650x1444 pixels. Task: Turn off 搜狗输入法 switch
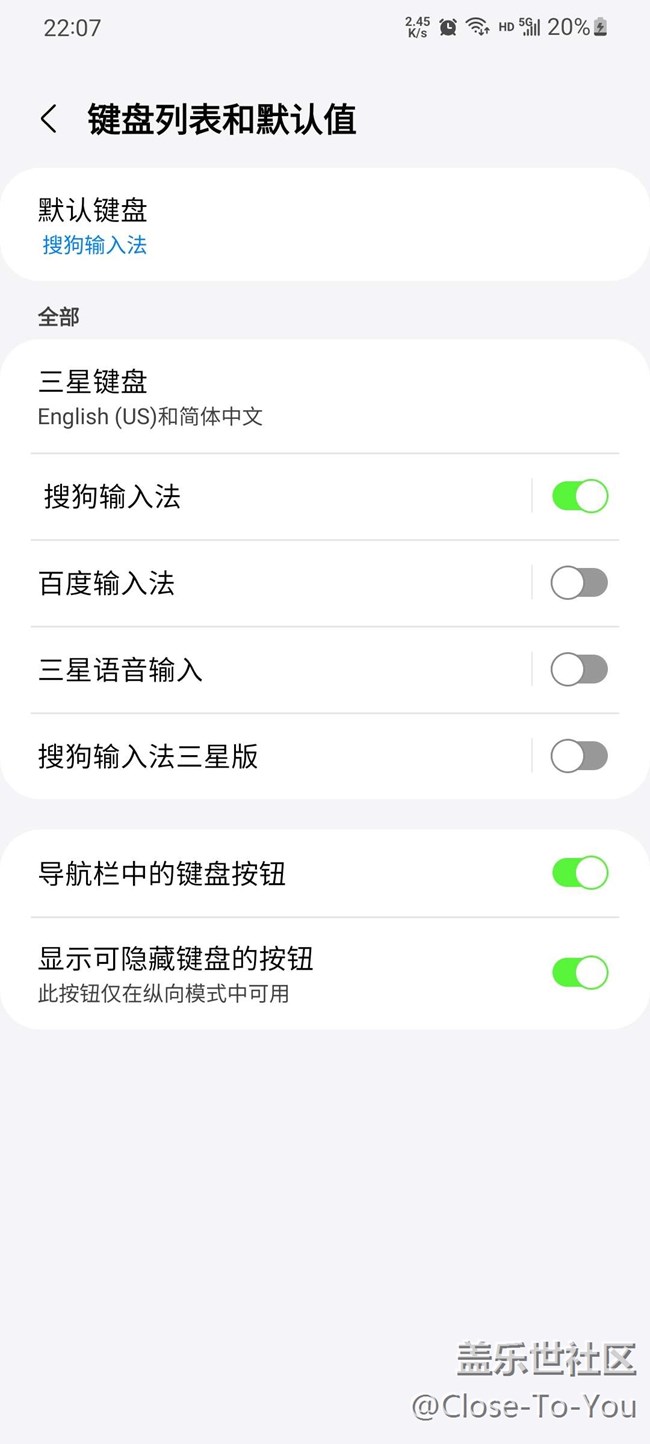click(579, 496)
